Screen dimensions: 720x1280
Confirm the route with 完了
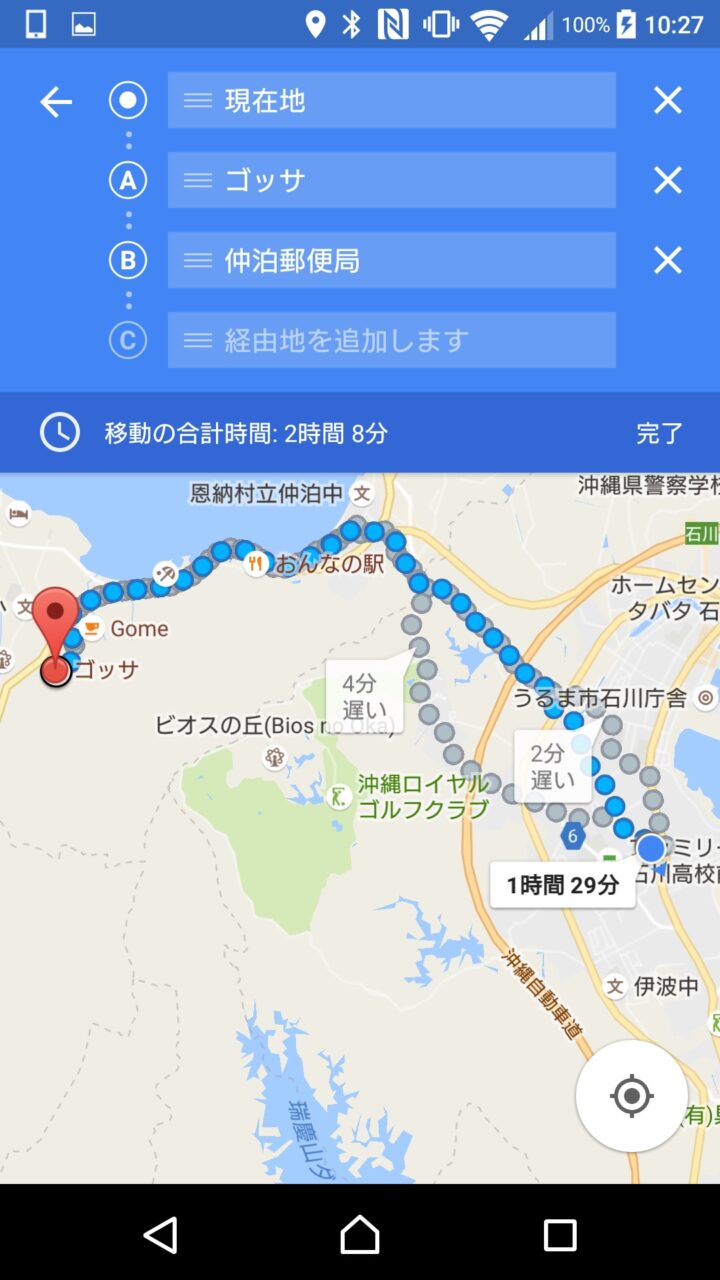point(660,433)
